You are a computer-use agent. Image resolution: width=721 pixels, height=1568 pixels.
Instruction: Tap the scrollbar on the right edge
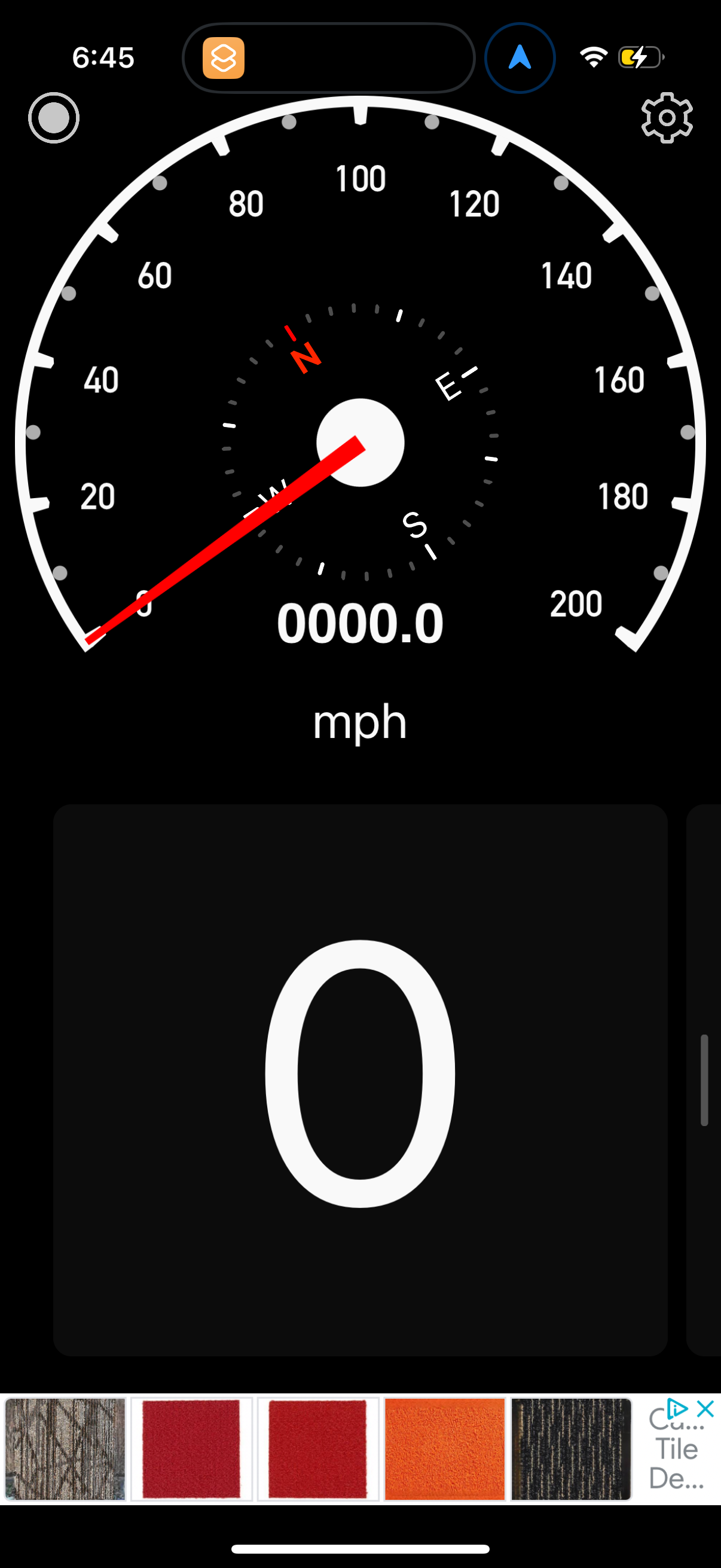click(705, 1078)
